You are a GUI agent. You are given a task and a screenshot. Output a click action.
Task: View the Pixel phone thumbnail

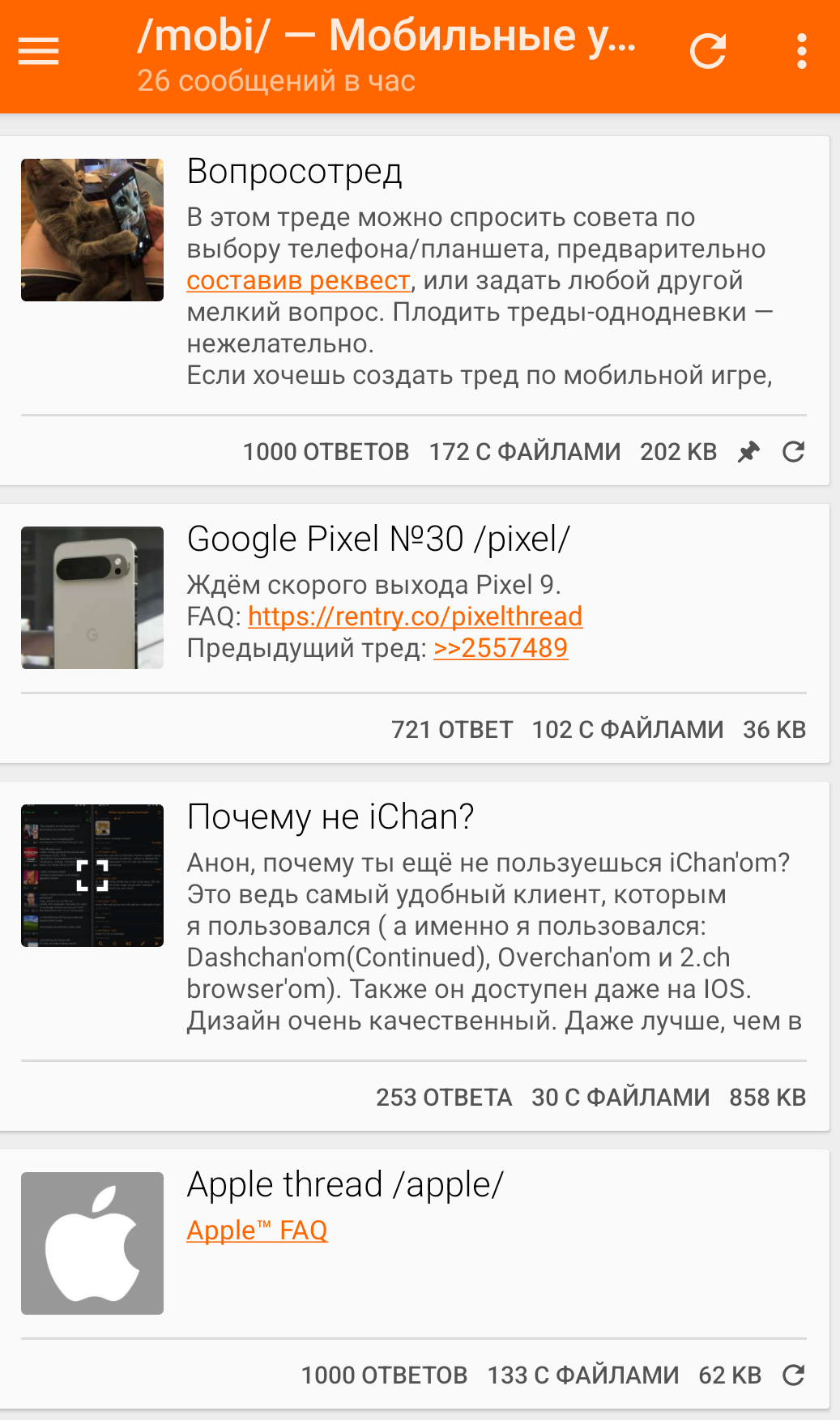[x=92, y=598]
